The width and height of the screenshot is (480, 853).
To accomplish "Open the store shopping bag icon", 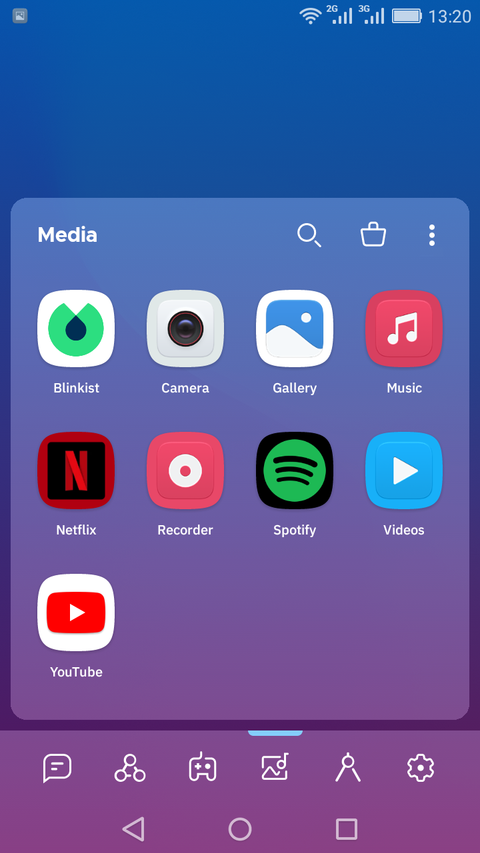I will pyautogui.click(x=373, y=235).
